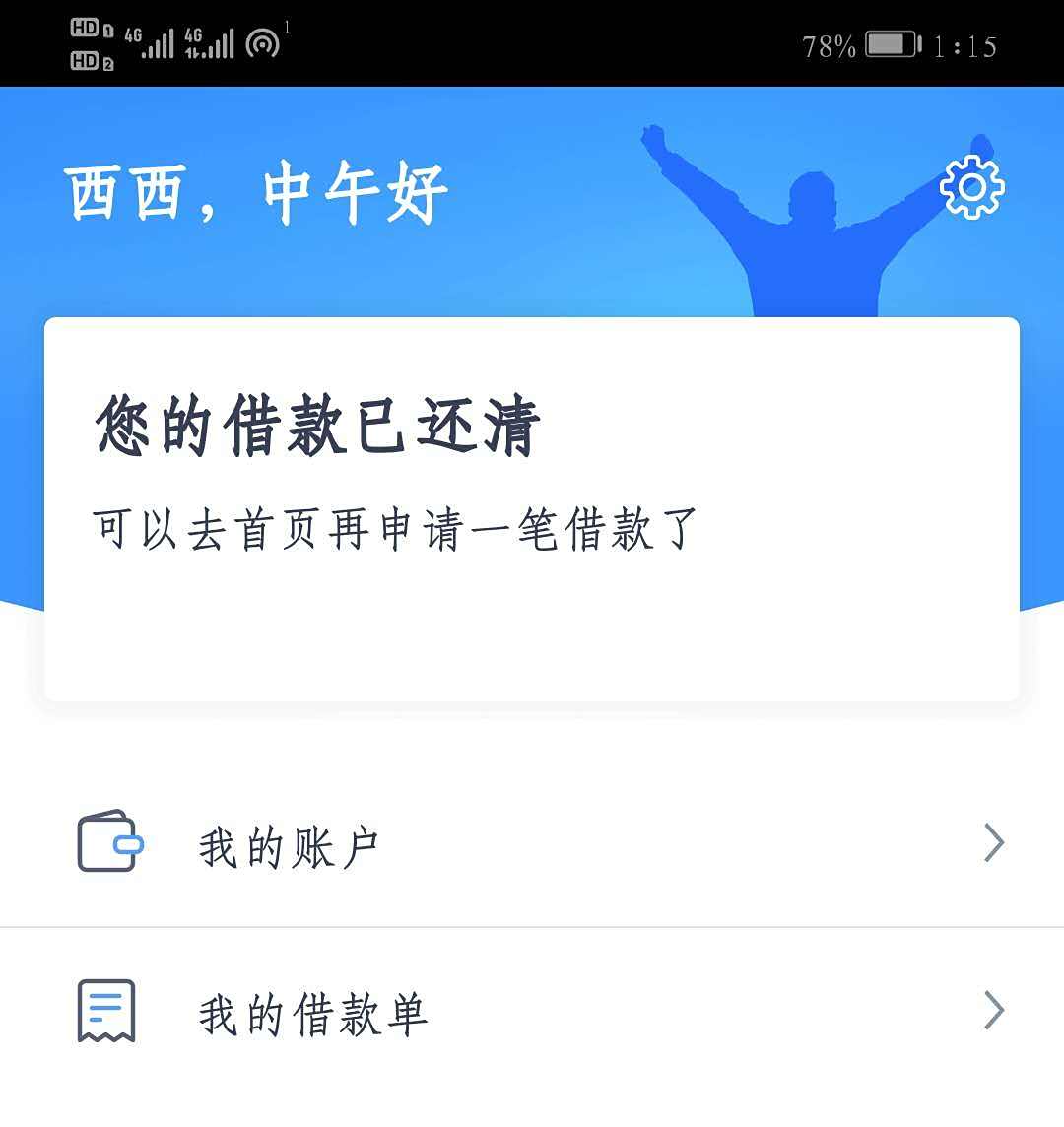
Task: Open 我的账户 row
Action: (x=532, y=845)
